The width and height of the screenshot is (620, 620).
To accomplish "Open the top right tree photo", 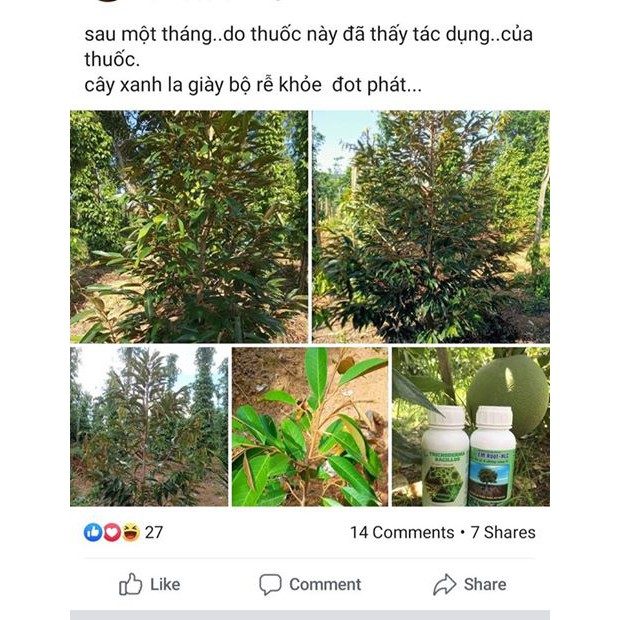I will (431, 226).
